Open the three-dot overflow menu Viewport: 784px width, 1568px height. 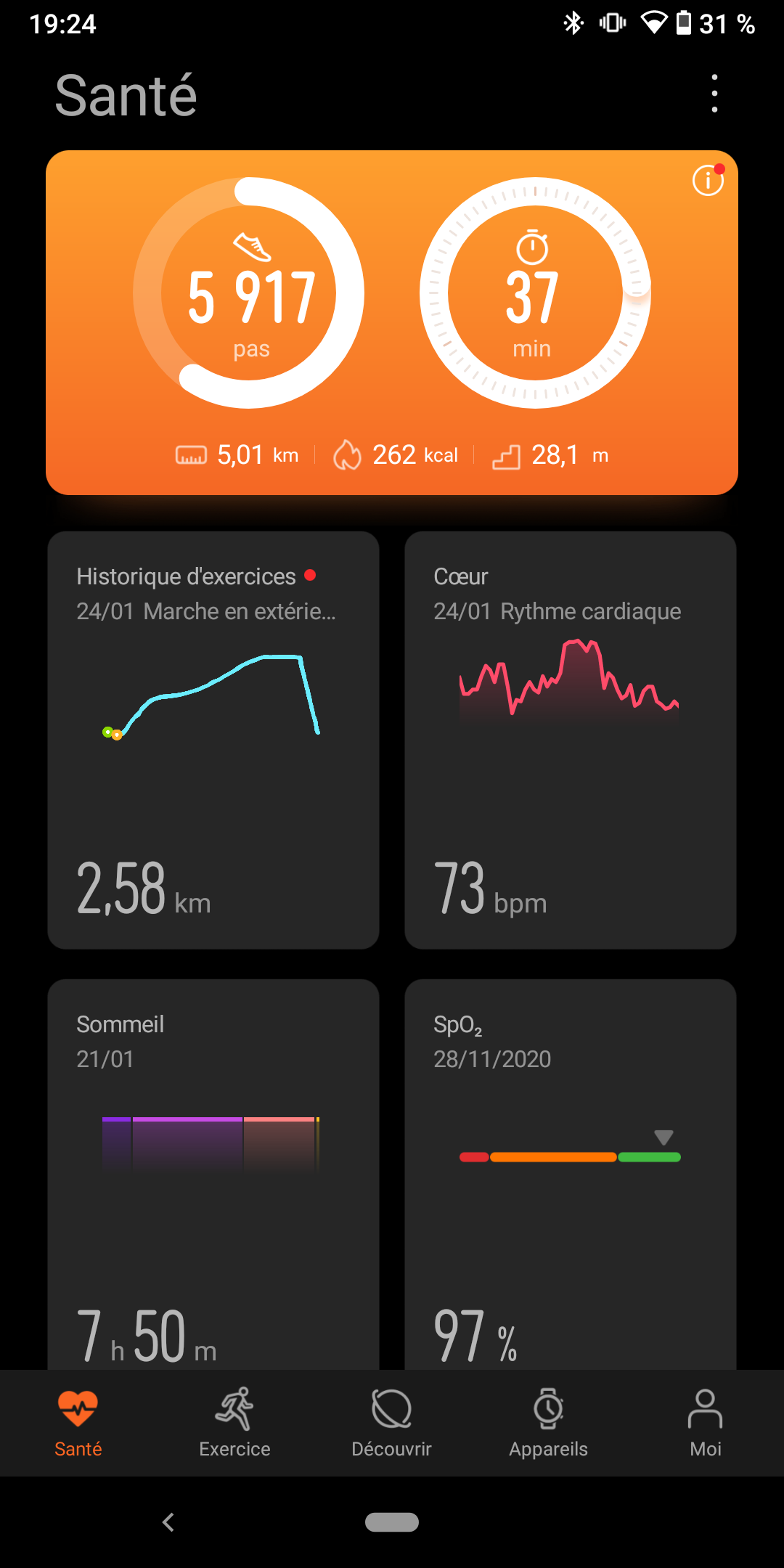714,94
